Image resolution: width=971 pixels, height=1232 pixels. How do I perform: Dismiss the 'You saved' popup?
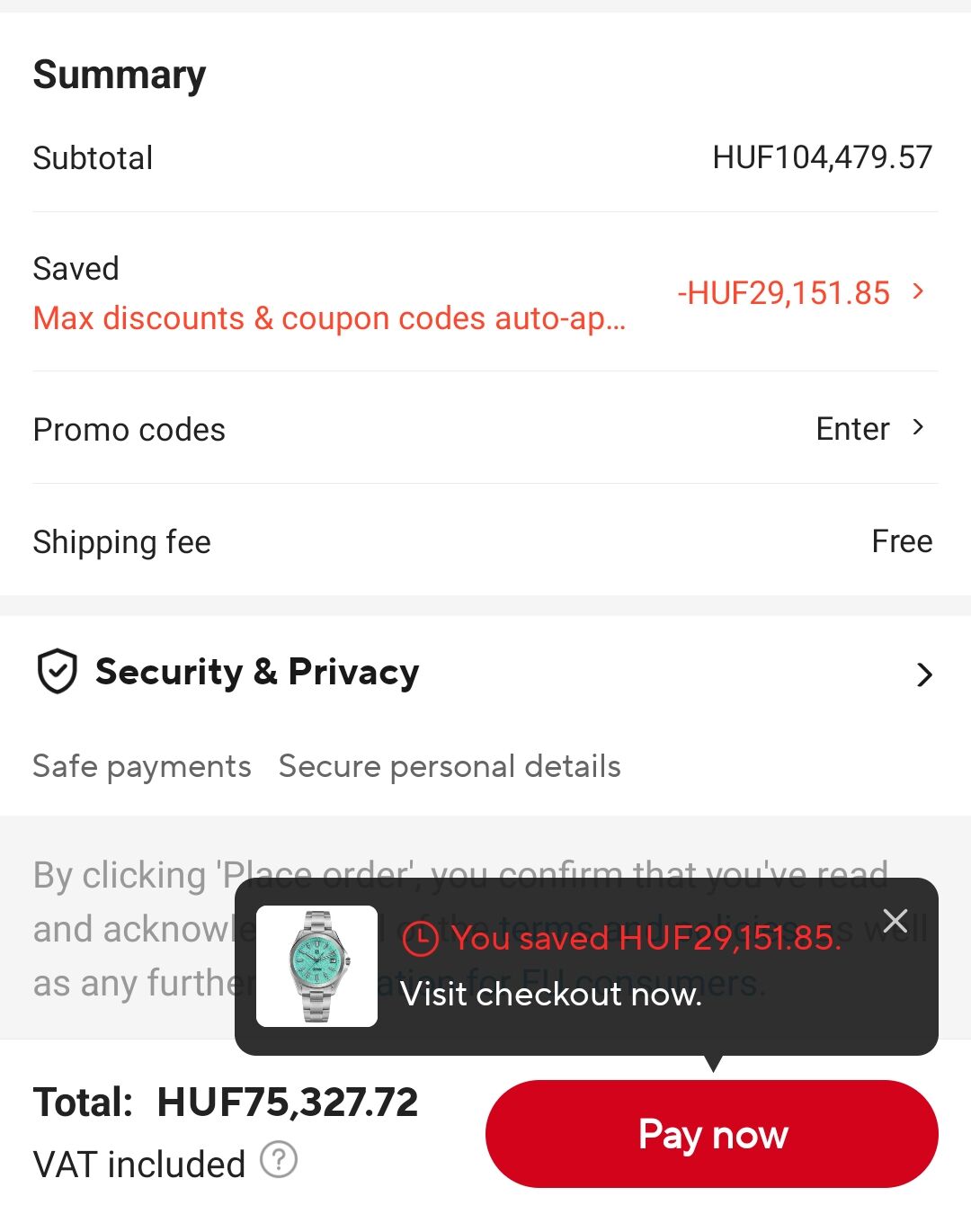(x=895, y=921)
